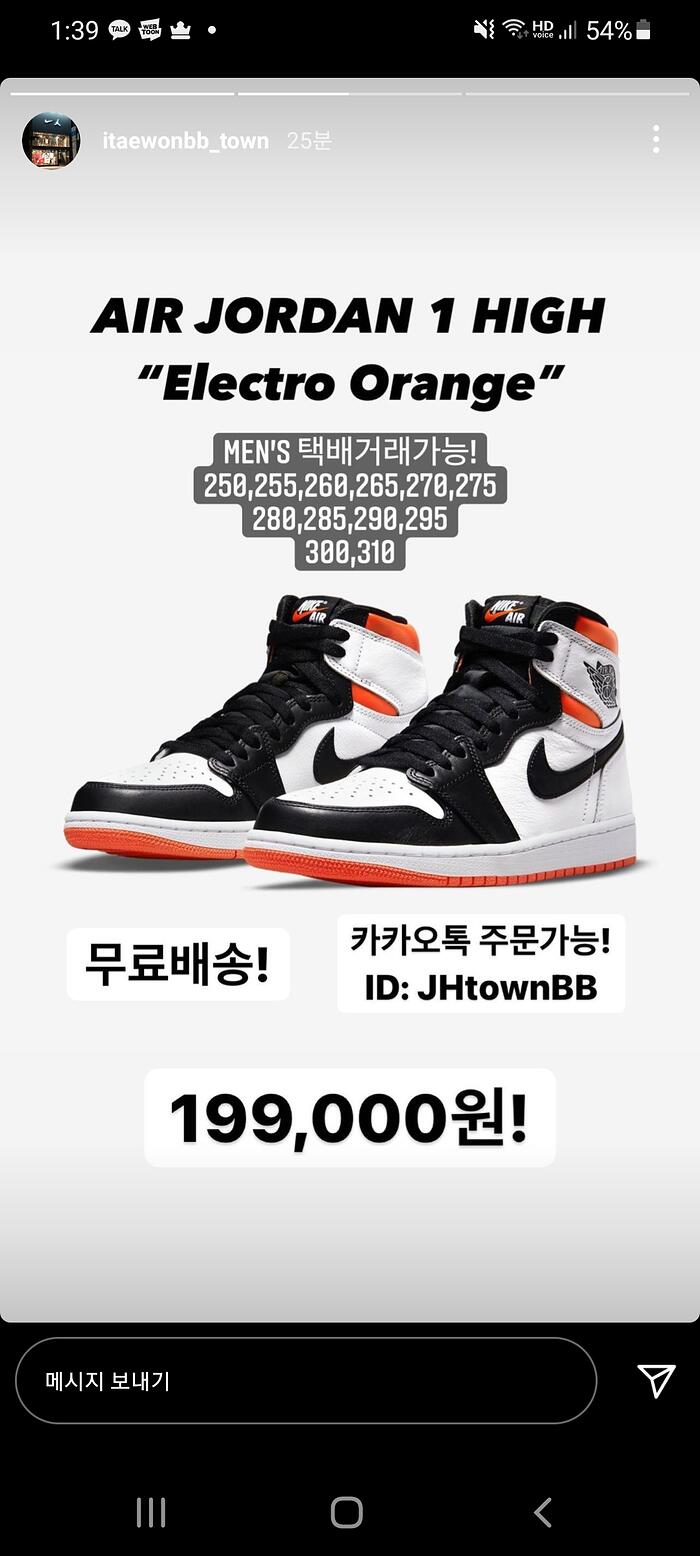Viewport: 700px width, 1556px height.
Task: Focus the 메시지 보내기 message field
Action: pos(305,1381)
